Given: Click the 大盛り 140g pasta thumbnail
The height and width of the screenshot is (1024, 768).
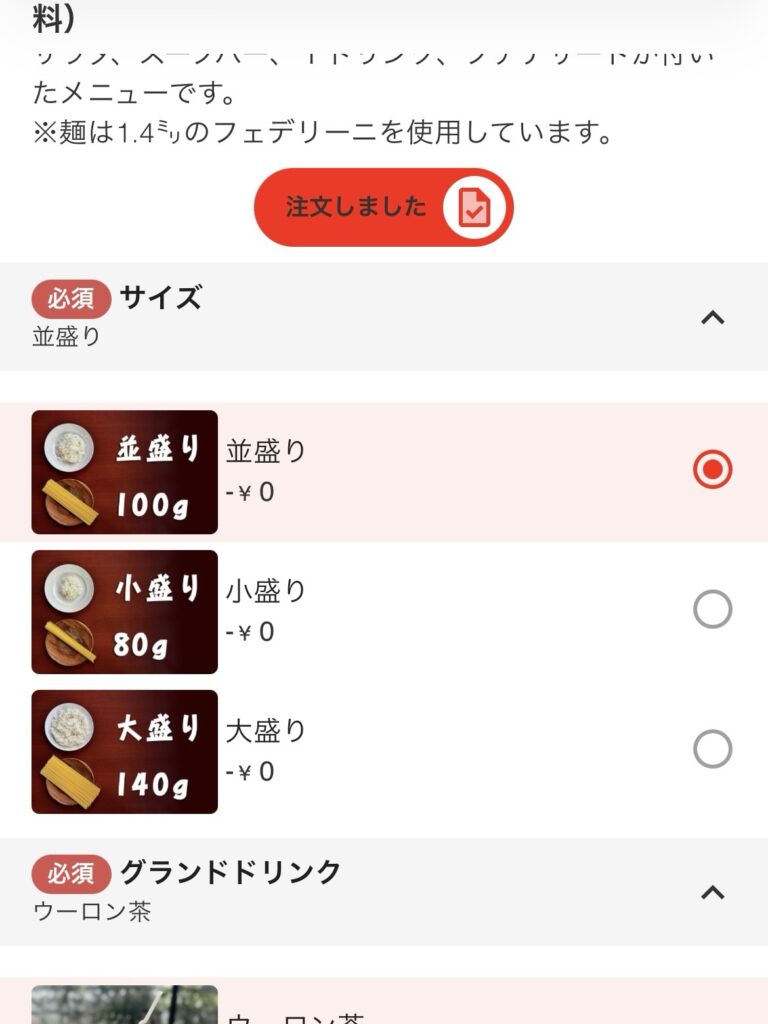Looking at the screenshot, I should coord(123,751).
